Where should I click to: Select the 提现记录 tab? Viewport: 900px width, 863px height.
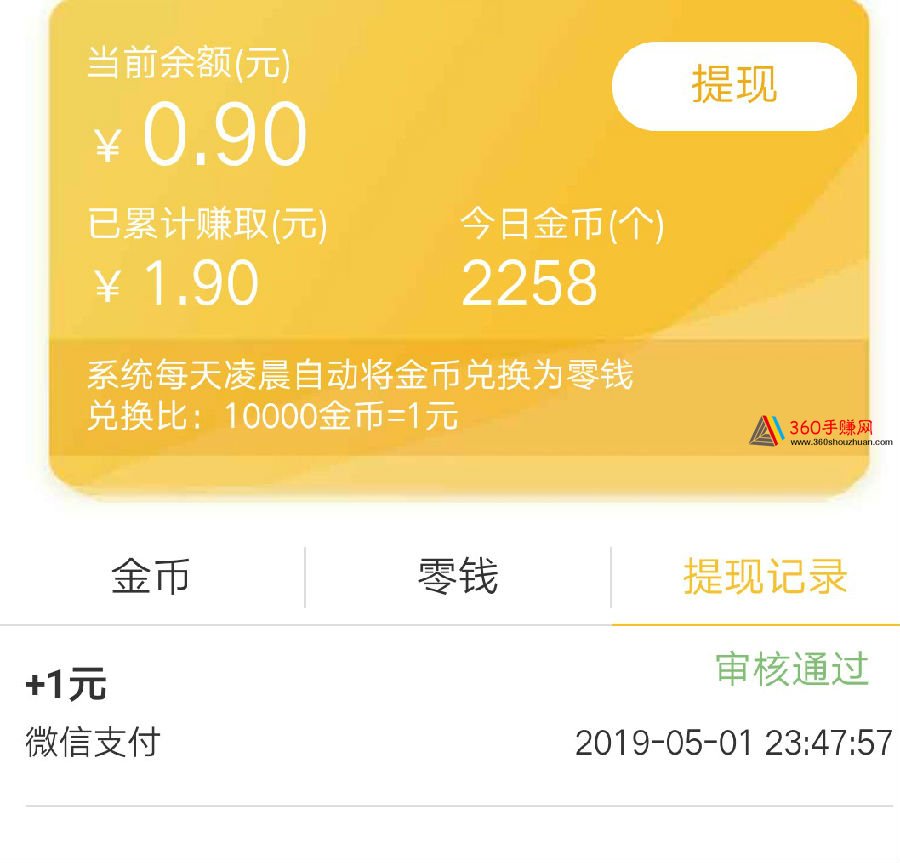[765, 578]
